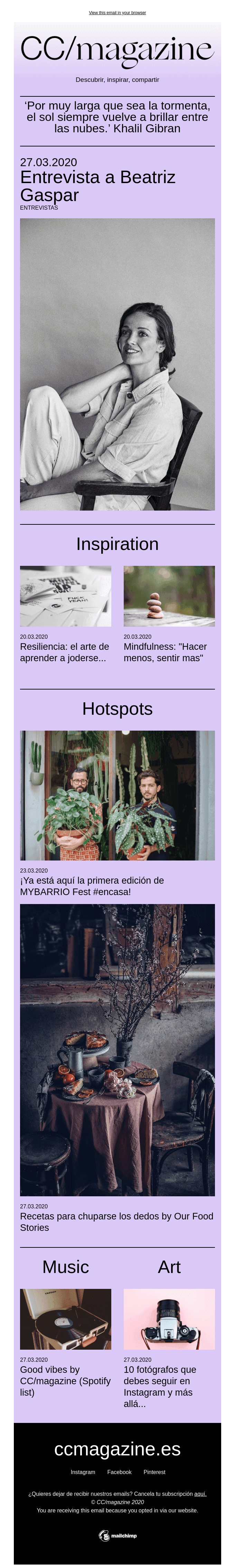This screenshot has width=235, height=1568.
Task: Visit the Facebook page link
Action: [119, 1472]
